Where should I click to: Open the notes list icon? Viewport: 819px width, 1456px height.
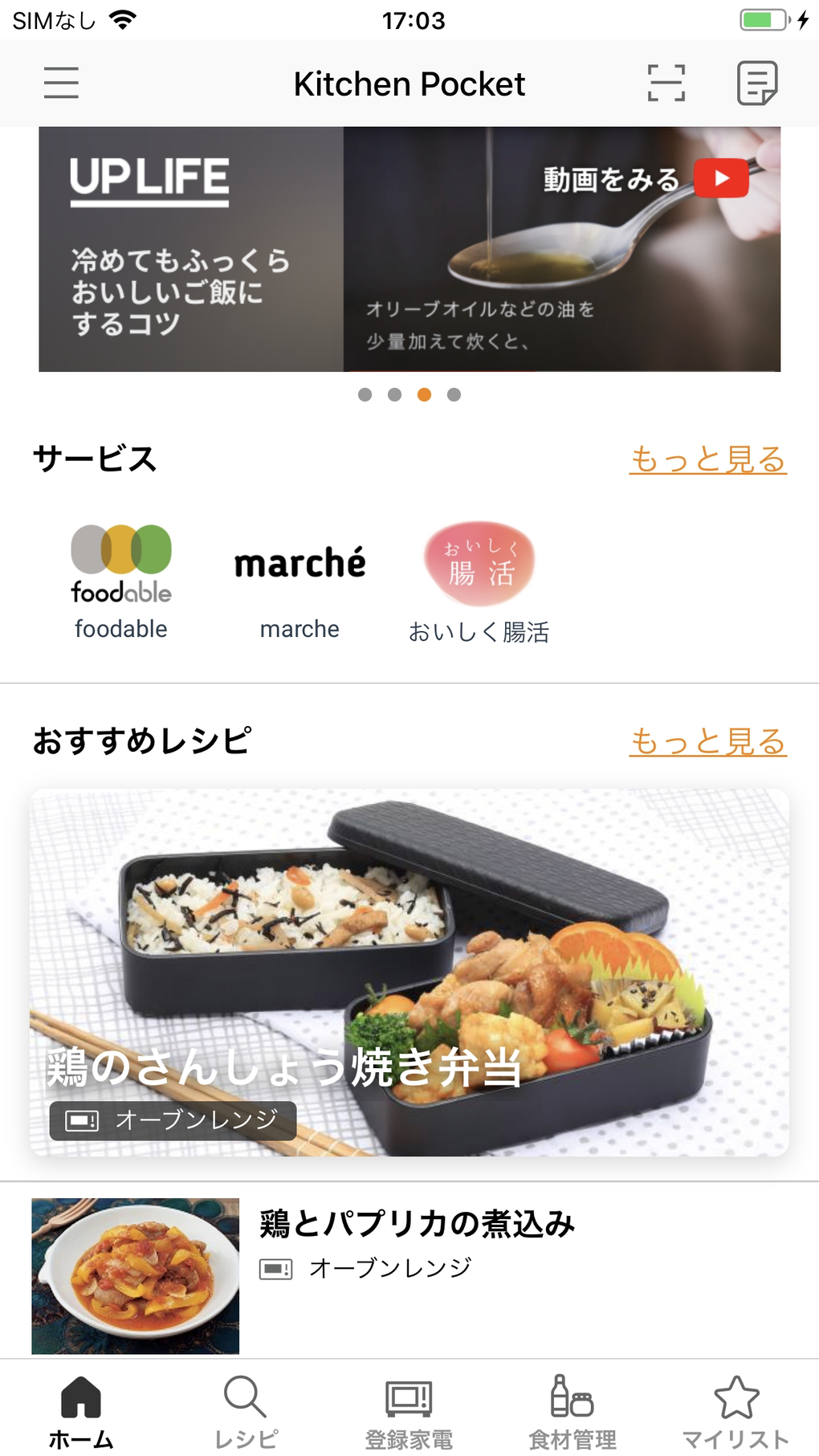pyautogui.click(x=756, y=83)
